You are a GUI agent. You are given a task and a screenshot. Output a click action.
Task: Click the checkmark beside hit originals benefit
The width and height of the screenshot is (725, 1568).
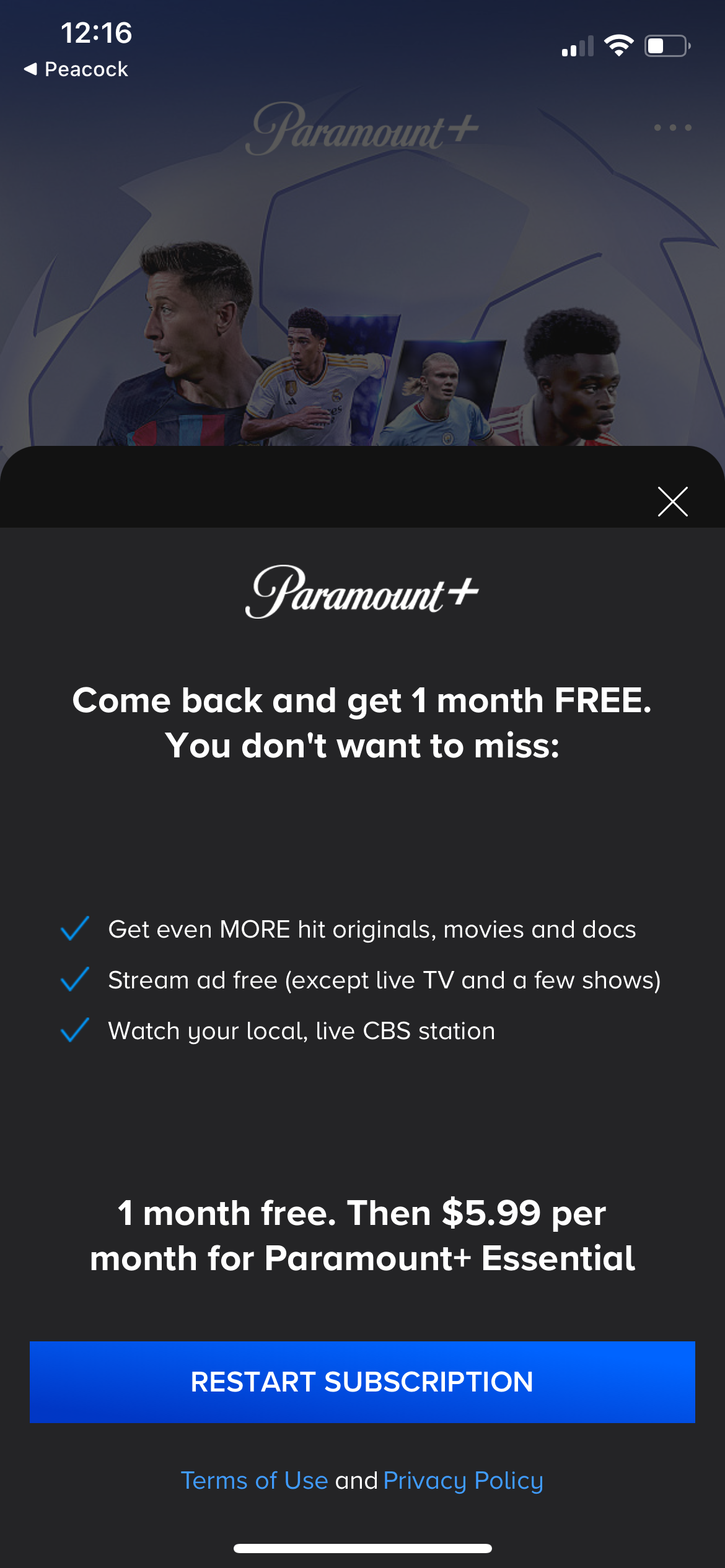pyautogui.click(x=74, y=928)
